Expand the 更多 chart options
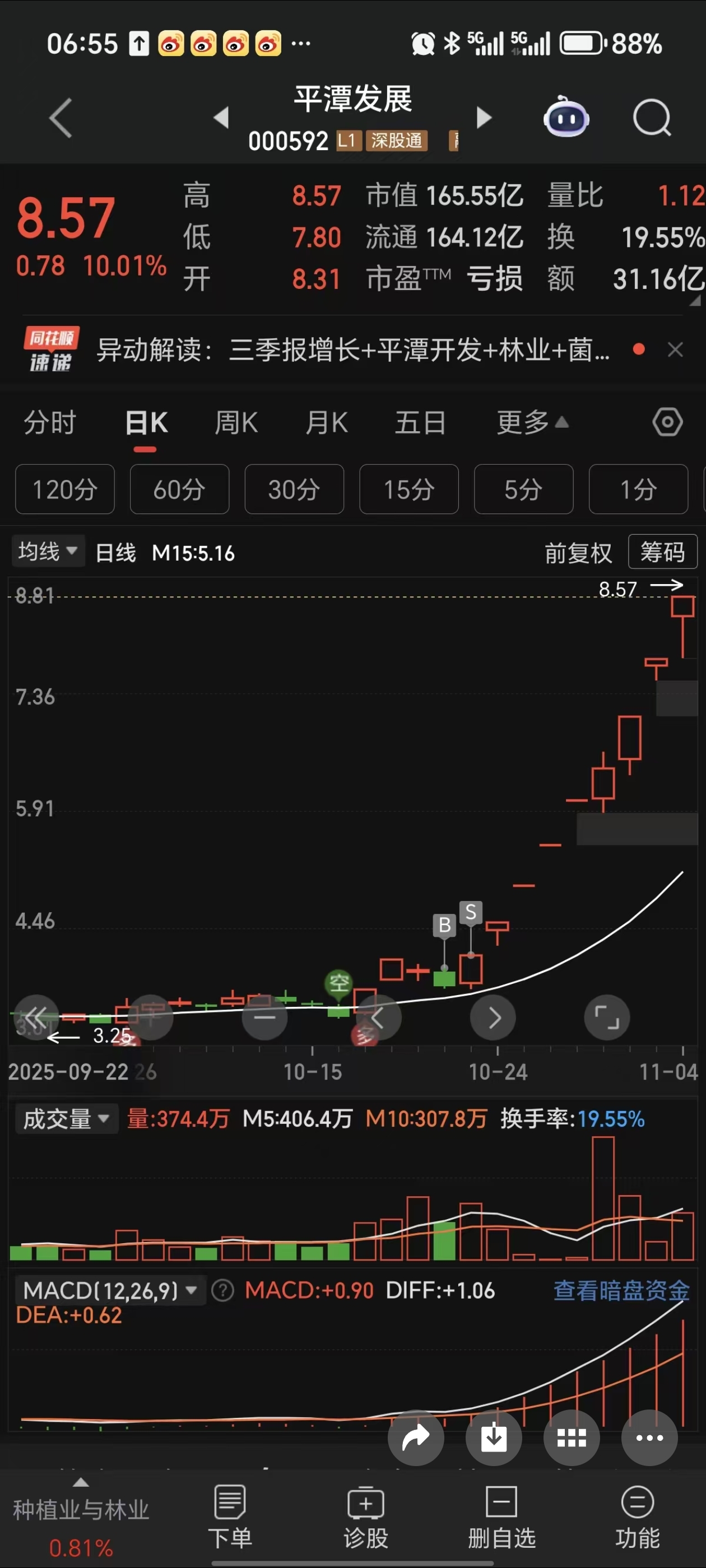 (532, 422)
